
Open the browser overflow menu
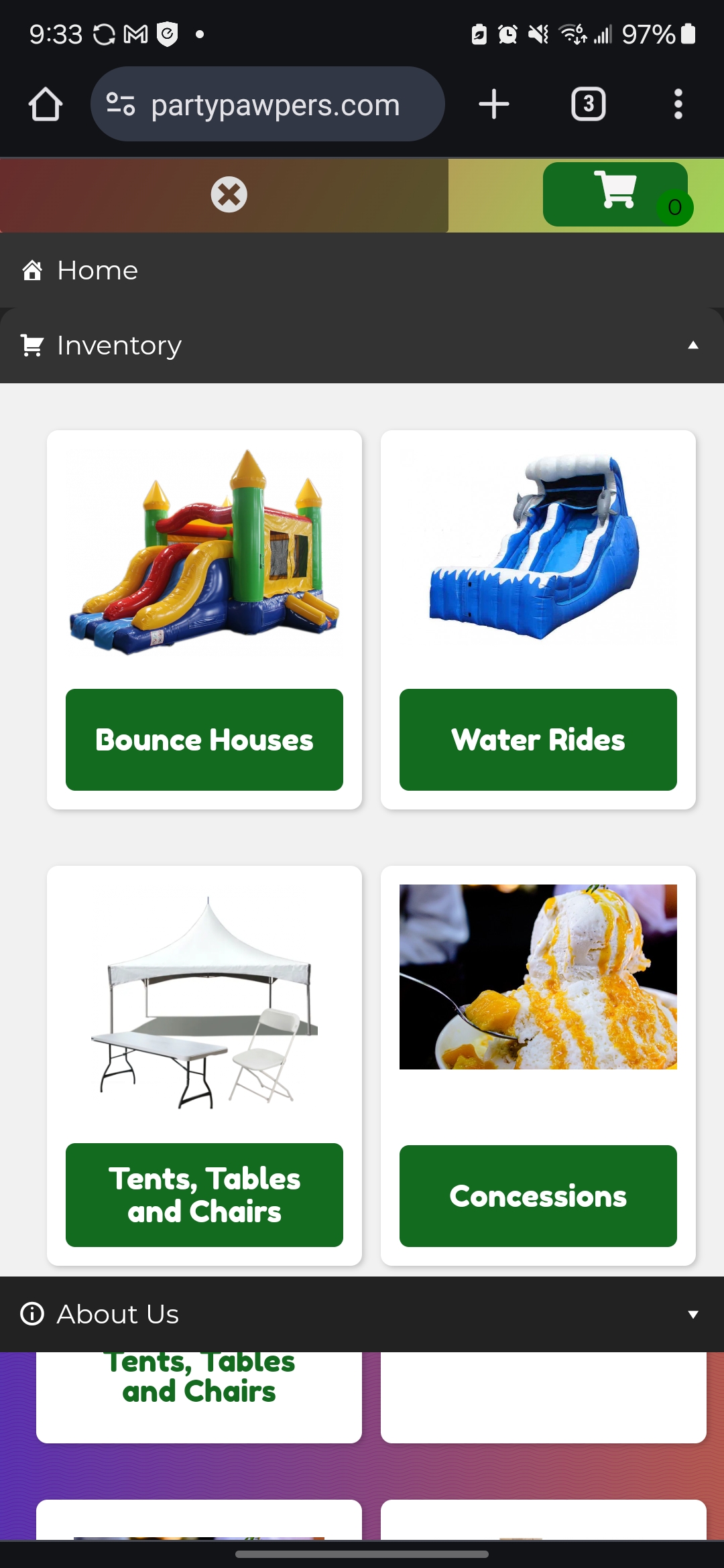click(678, 105)
